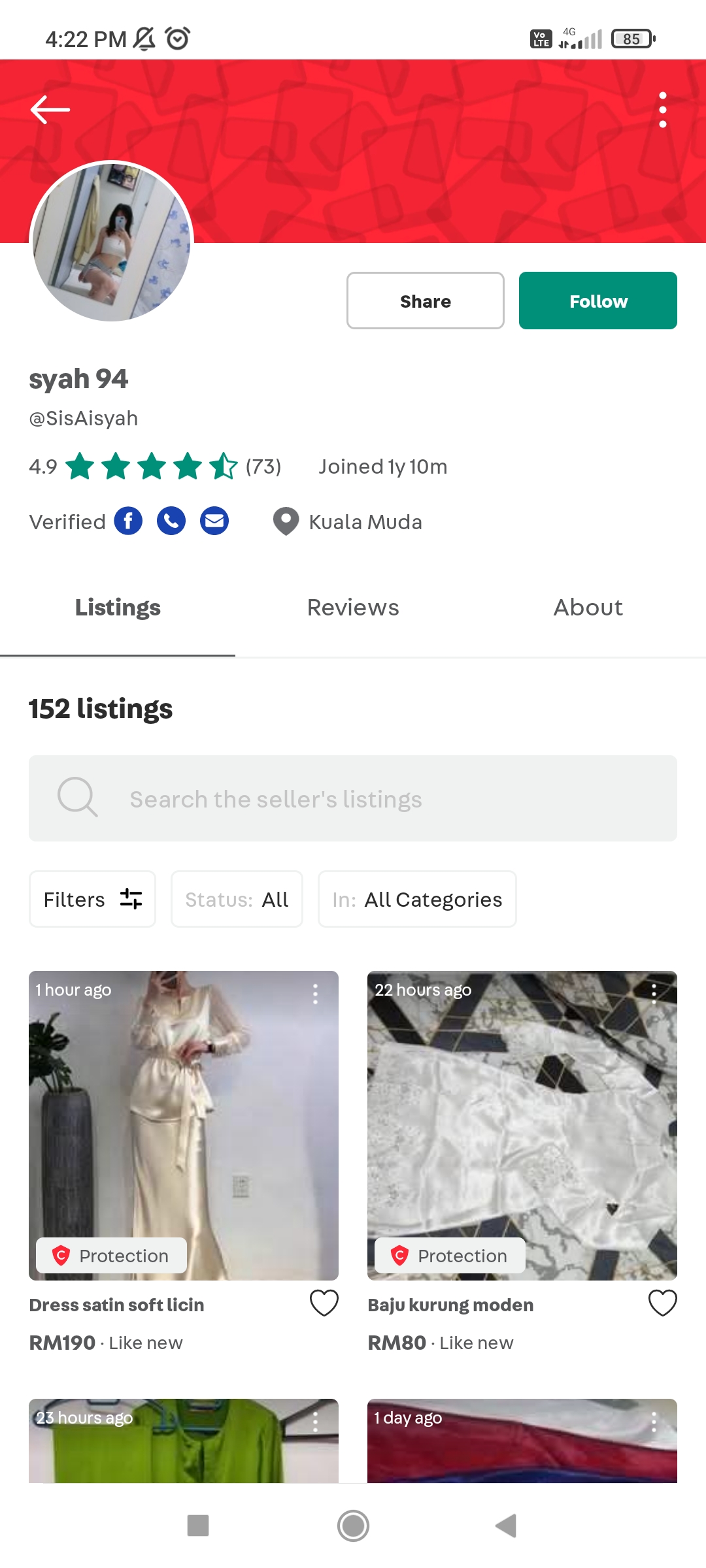Open options on Dress satin soft licin
The image size is (706, 1568).
(x=315, y=994)
